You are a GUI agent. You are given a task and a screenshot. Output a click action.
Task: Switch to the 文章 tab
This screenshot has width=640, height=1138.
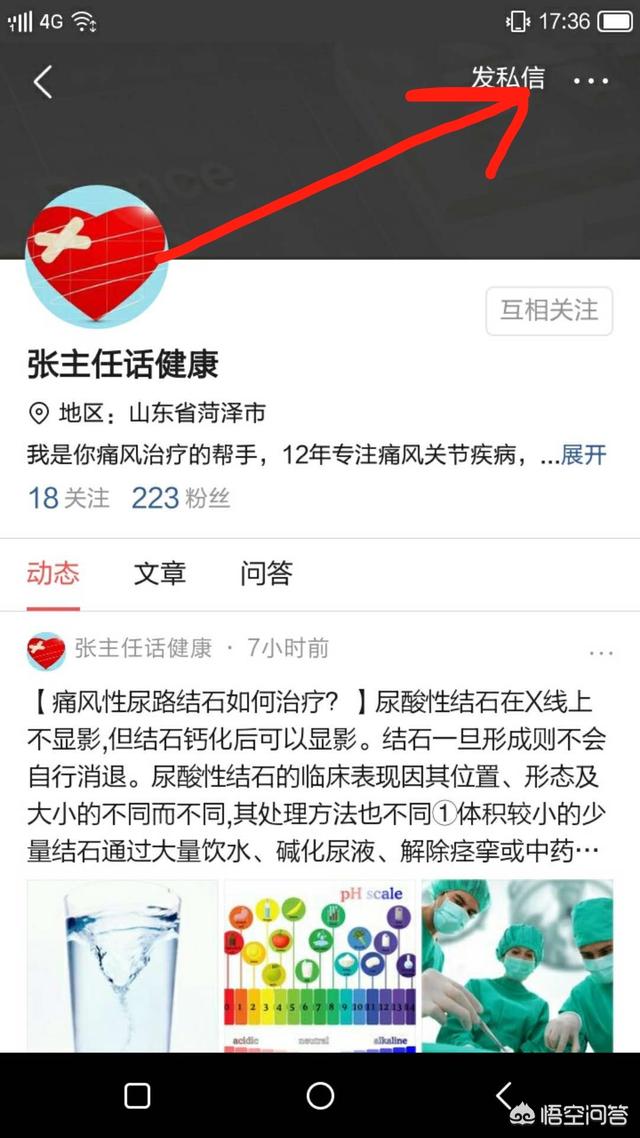tap(160, 574)
